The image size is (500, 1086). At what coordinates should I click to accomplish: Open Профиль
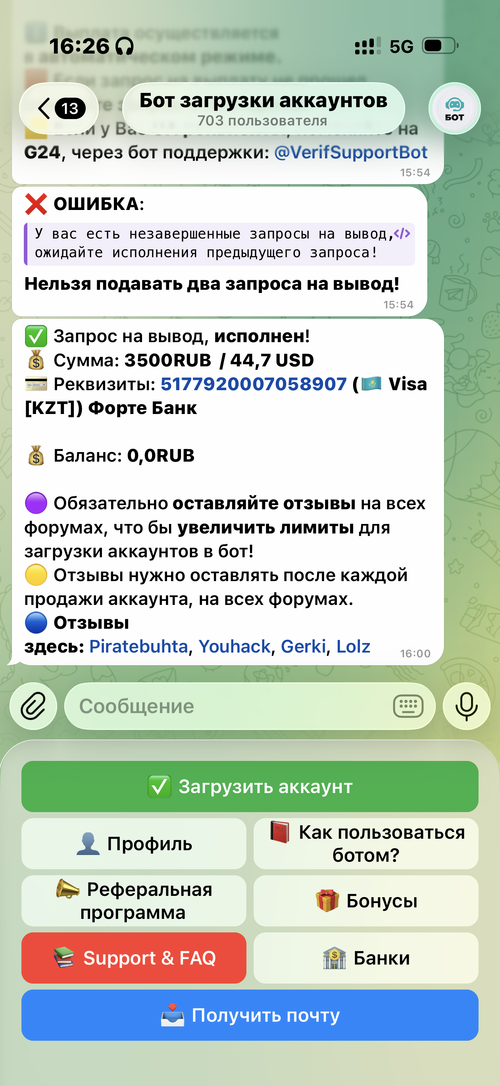[x=134, y=844]
